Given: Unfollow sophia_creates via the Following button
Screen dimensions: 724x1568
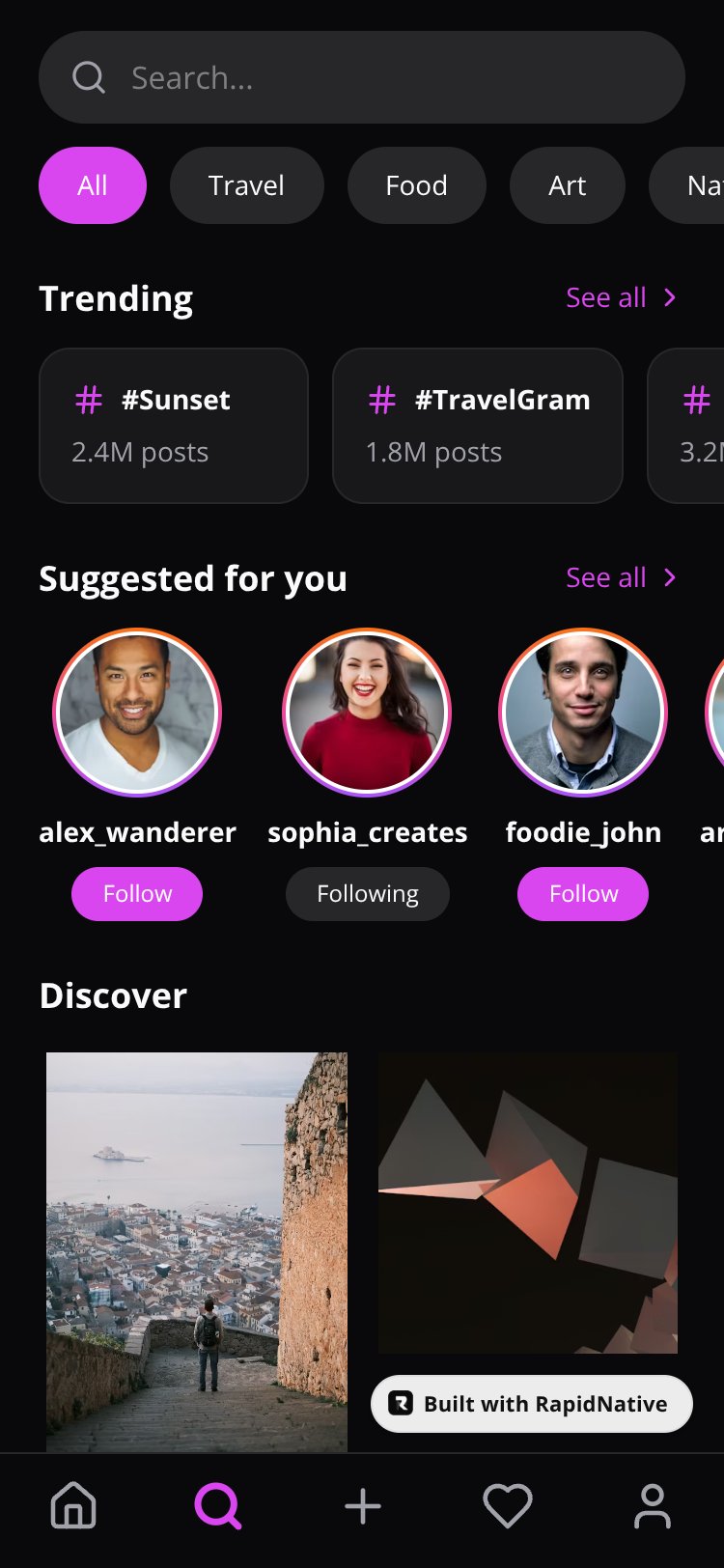Looking at the screenshot, I should (x=368, y=894).
